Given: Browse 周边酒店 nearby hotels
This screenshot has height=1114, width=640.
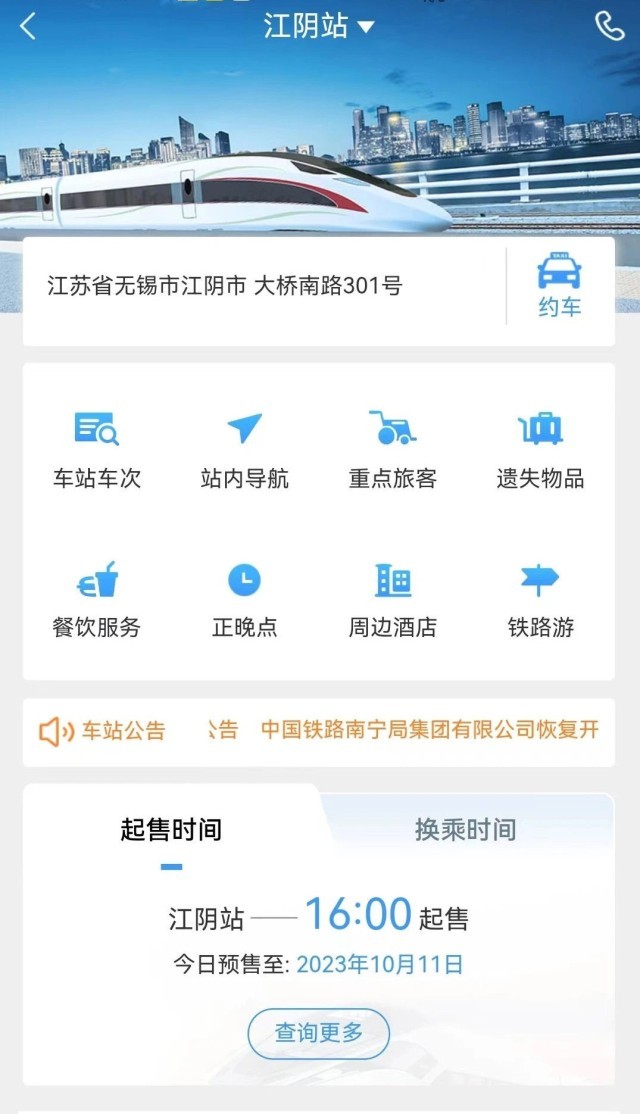Looking at the screenshot, I should pyautogui.click(x=392, y=598).
